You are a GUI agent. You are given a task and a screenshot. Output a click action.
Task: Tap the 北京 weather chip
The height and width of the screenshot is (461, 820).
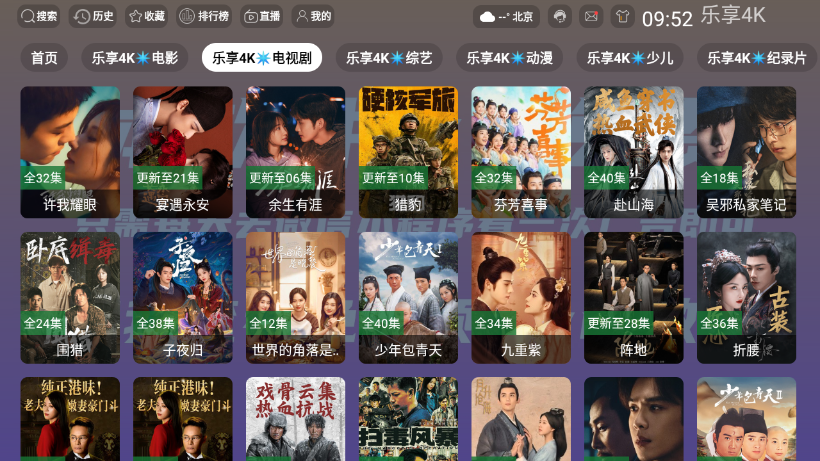pos(506,17)
